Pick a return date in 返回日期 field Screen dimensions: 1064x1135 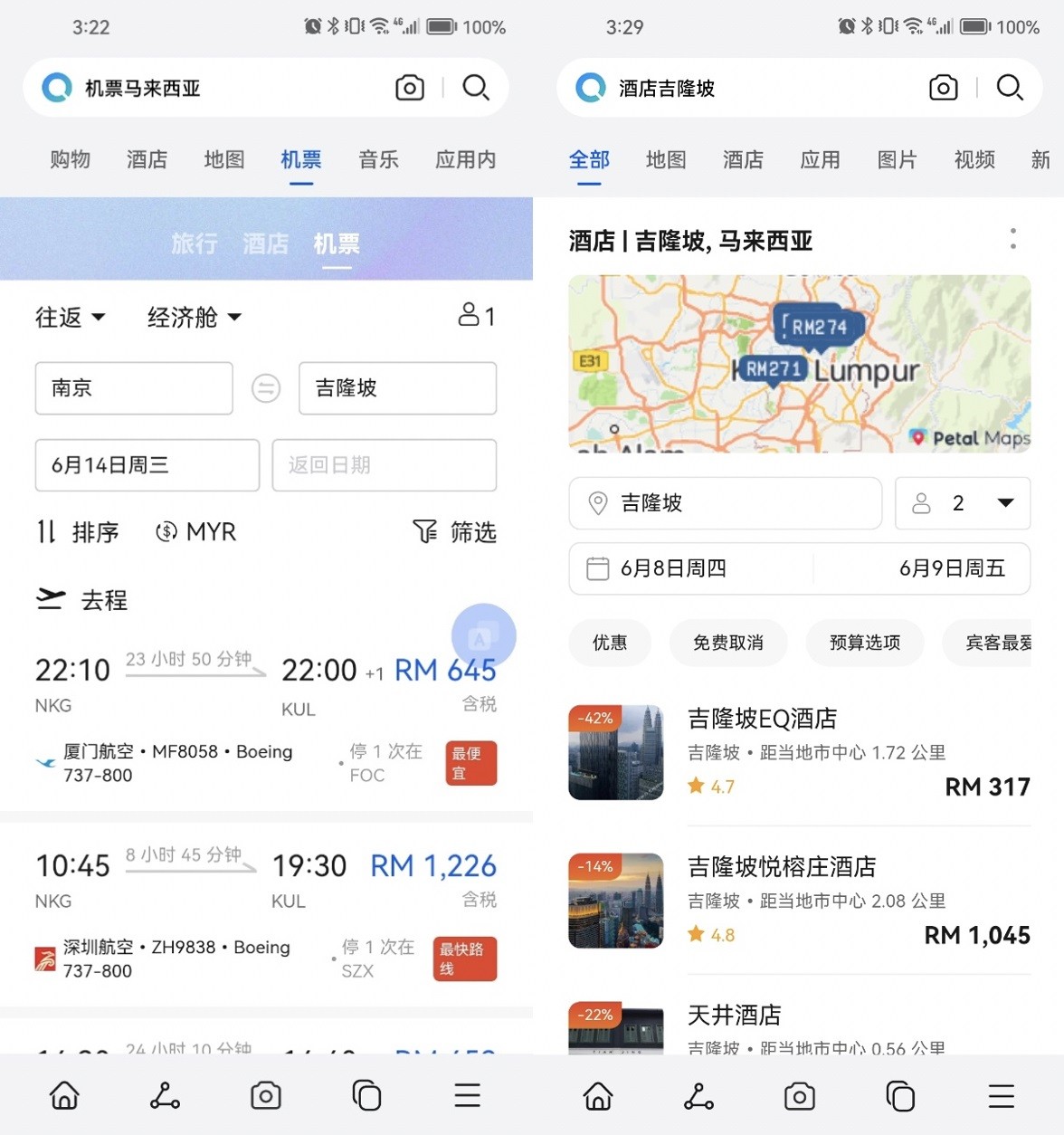[x=384, y=465]
